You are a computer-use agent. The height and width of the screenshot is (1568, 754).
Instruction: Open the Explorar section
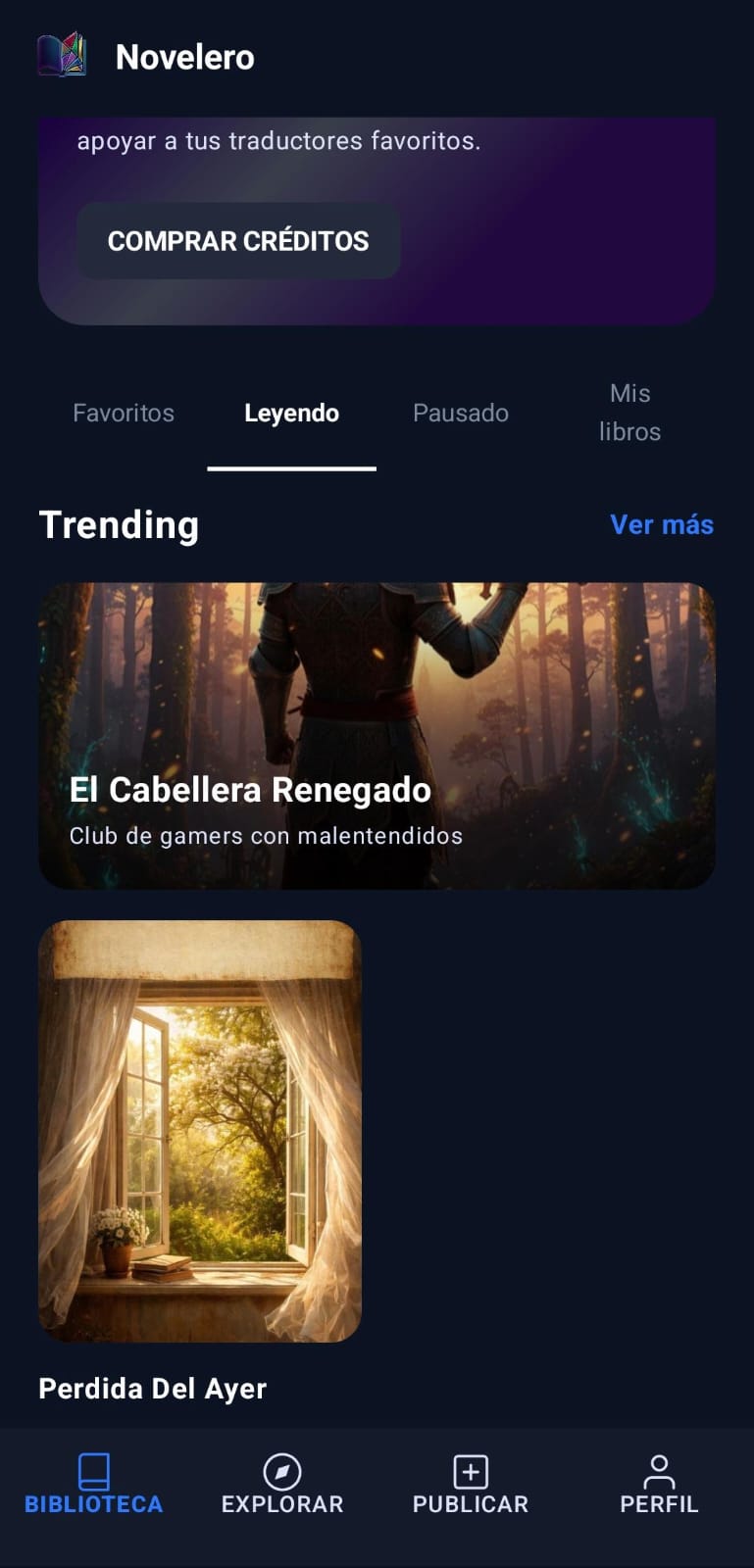point(282,1484)
